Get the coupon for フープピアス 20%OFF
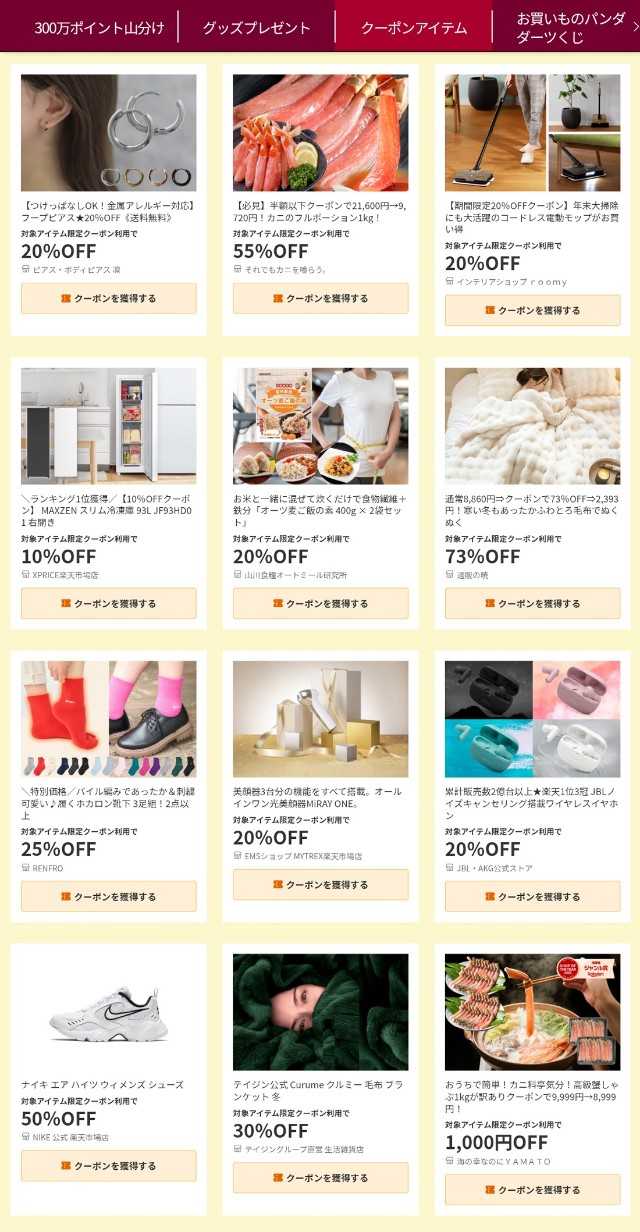The height and width of the screenshot is (1232, 640). (x=109, y=298)
